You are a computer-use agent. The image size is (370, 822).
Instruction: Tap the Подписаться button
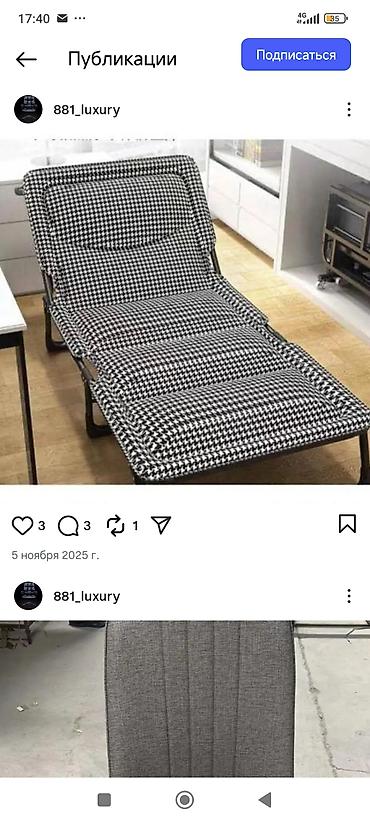click(x=296, y=55)
